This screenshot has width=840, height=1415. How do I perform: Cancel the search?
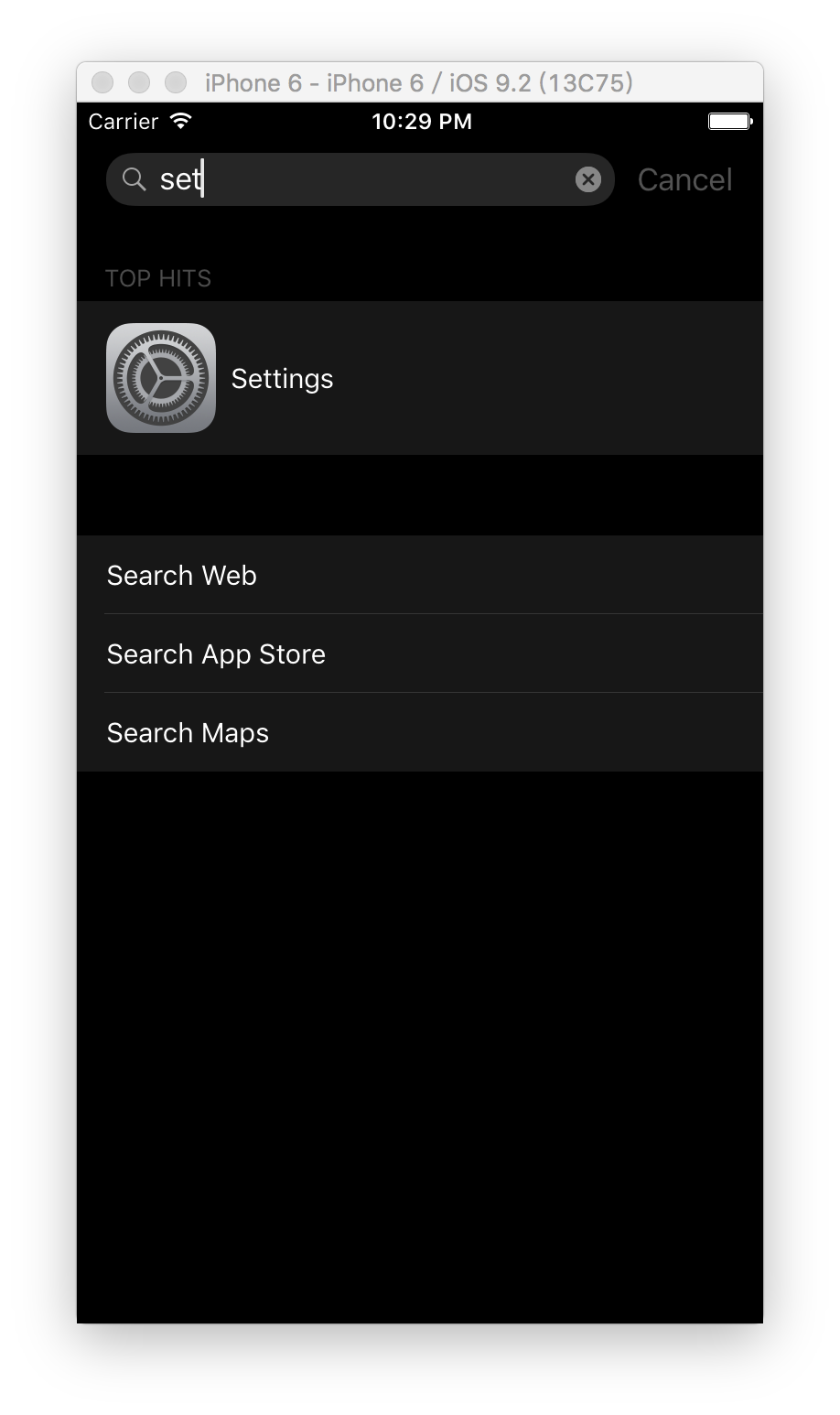pyautogui.click(x=684, y=179)
